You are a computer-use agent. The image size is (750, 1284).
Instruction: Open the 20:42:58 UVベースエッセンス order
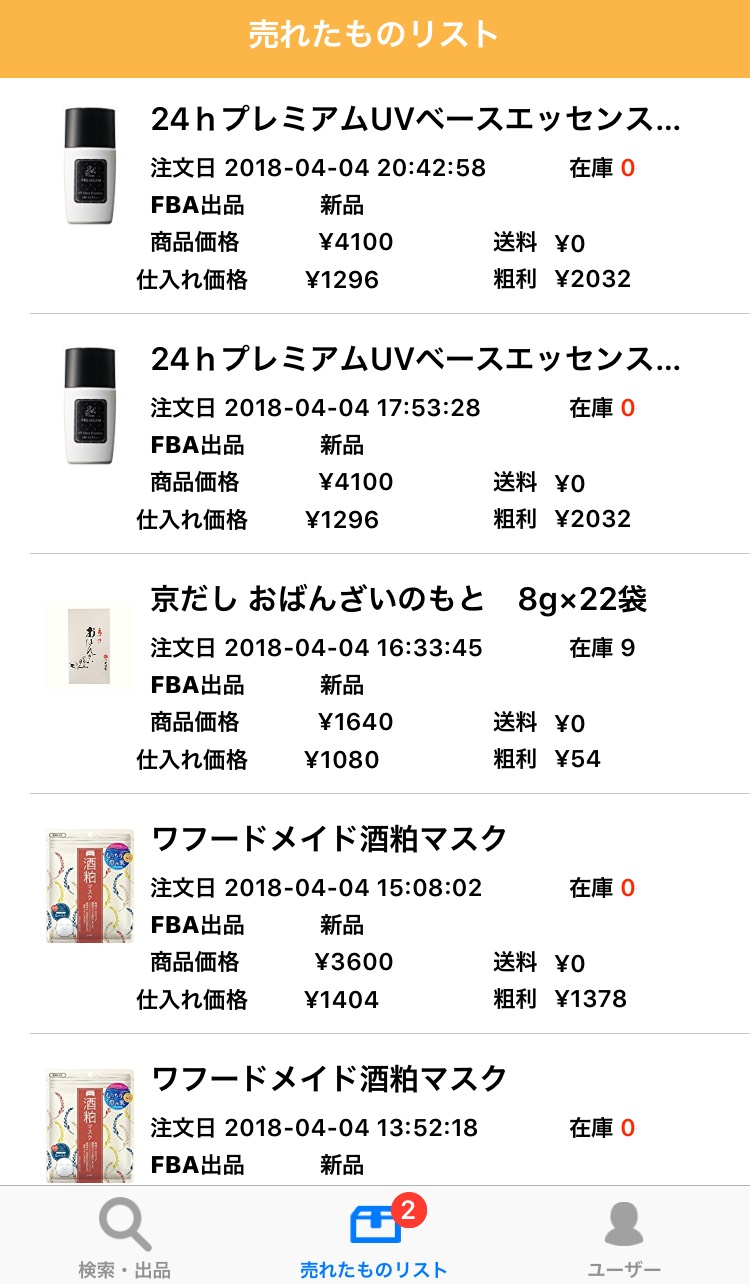(x=375, y=196)
